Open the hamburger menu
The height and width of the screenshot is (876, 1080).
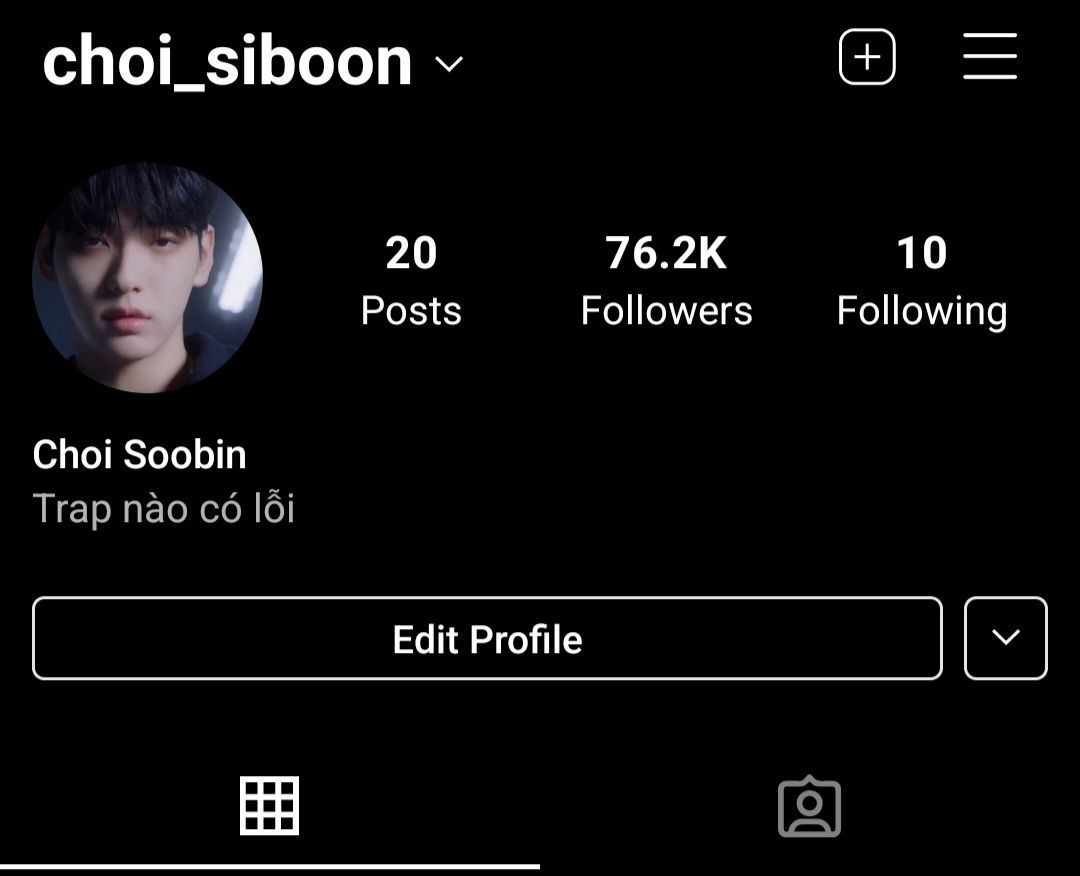click(990, 57)
